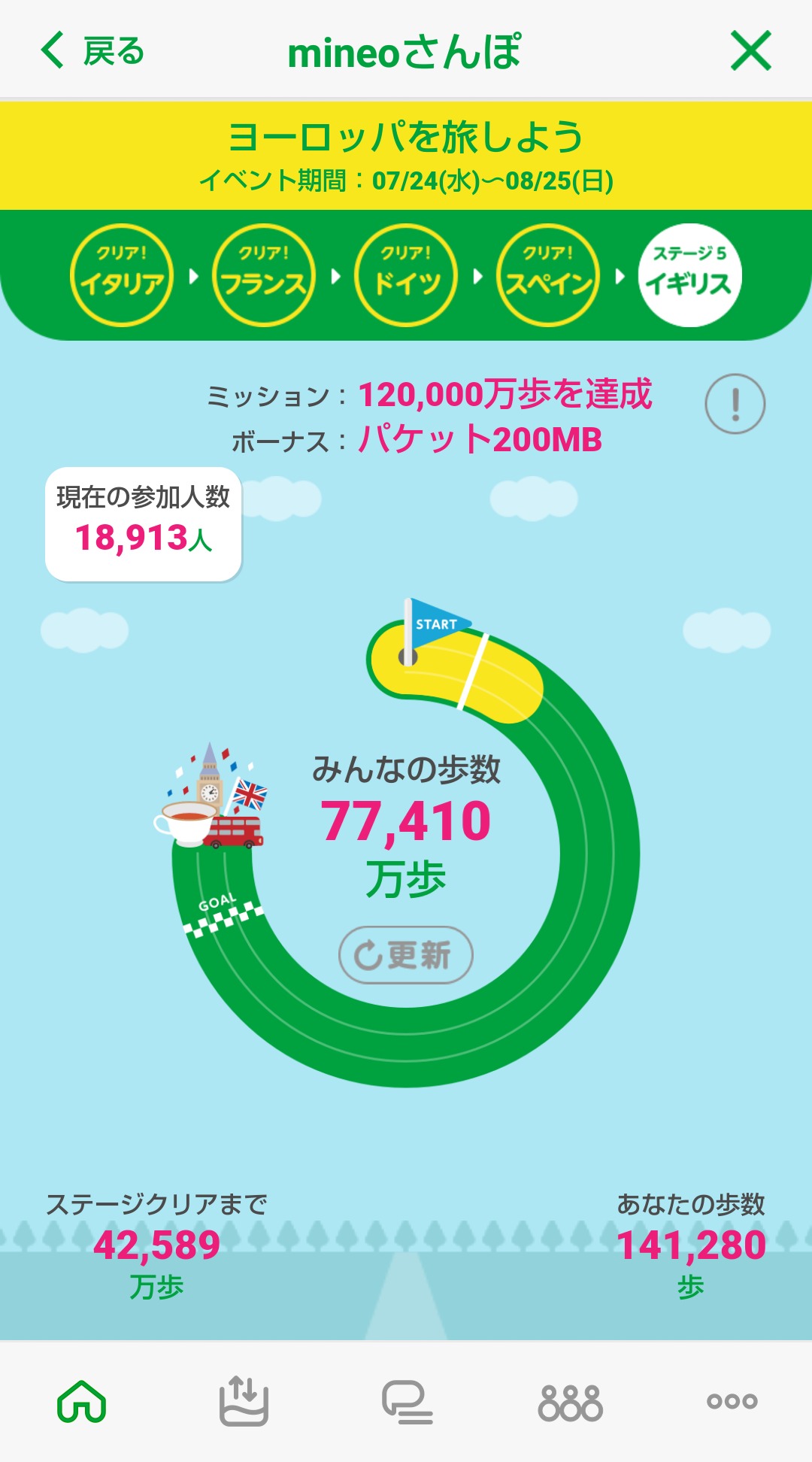
Task: Open the home tab in bottom navigation
Action: click(81, 1401)
